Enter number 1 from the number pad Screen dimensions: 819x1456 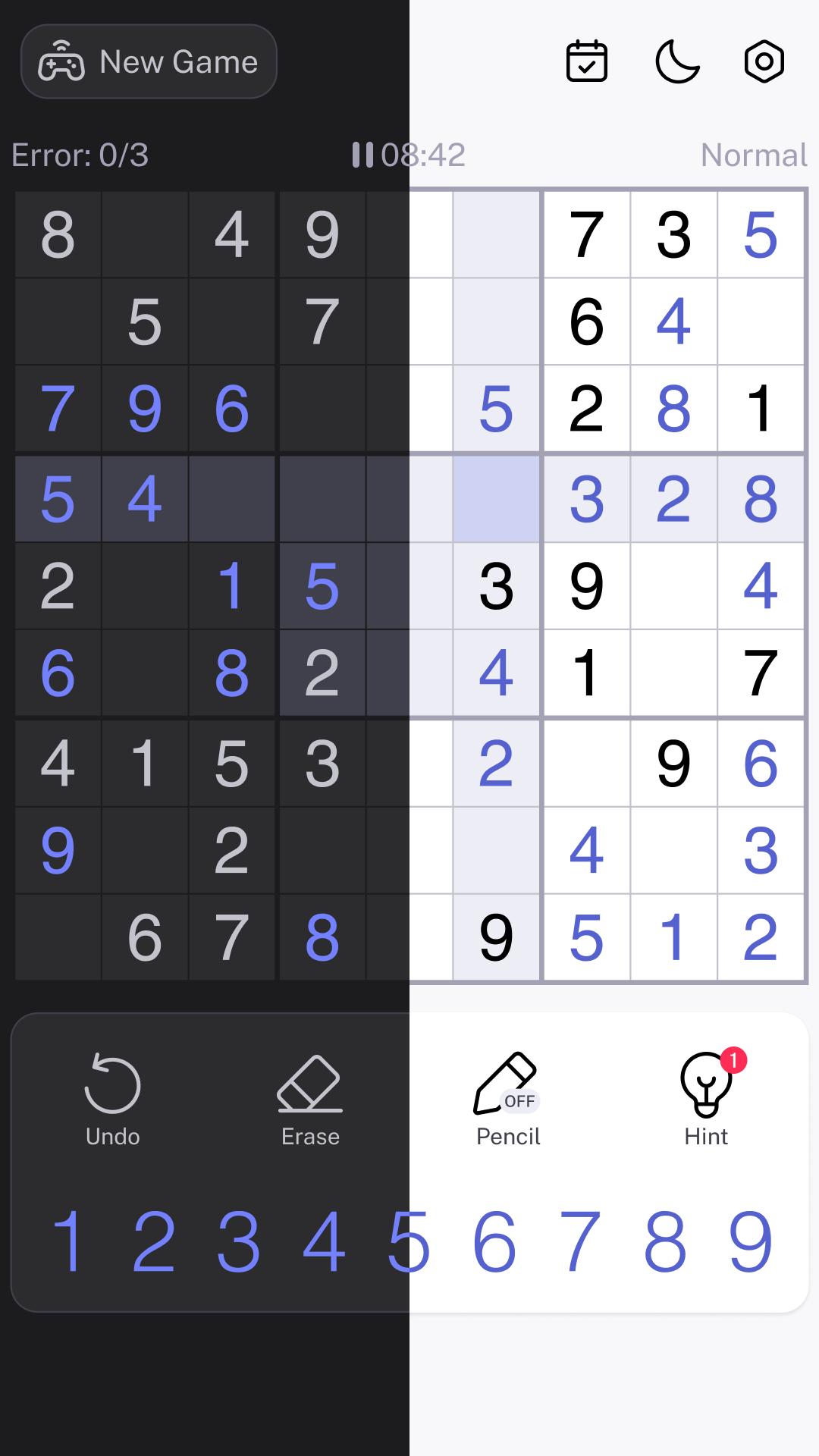coord(68,1241)
